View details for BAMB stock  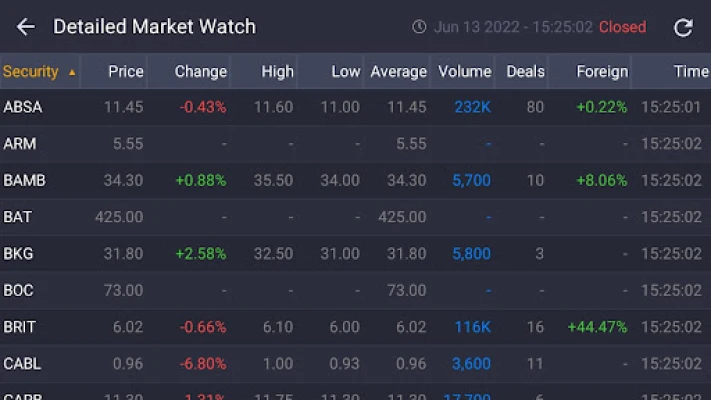[x=24, y=181]
